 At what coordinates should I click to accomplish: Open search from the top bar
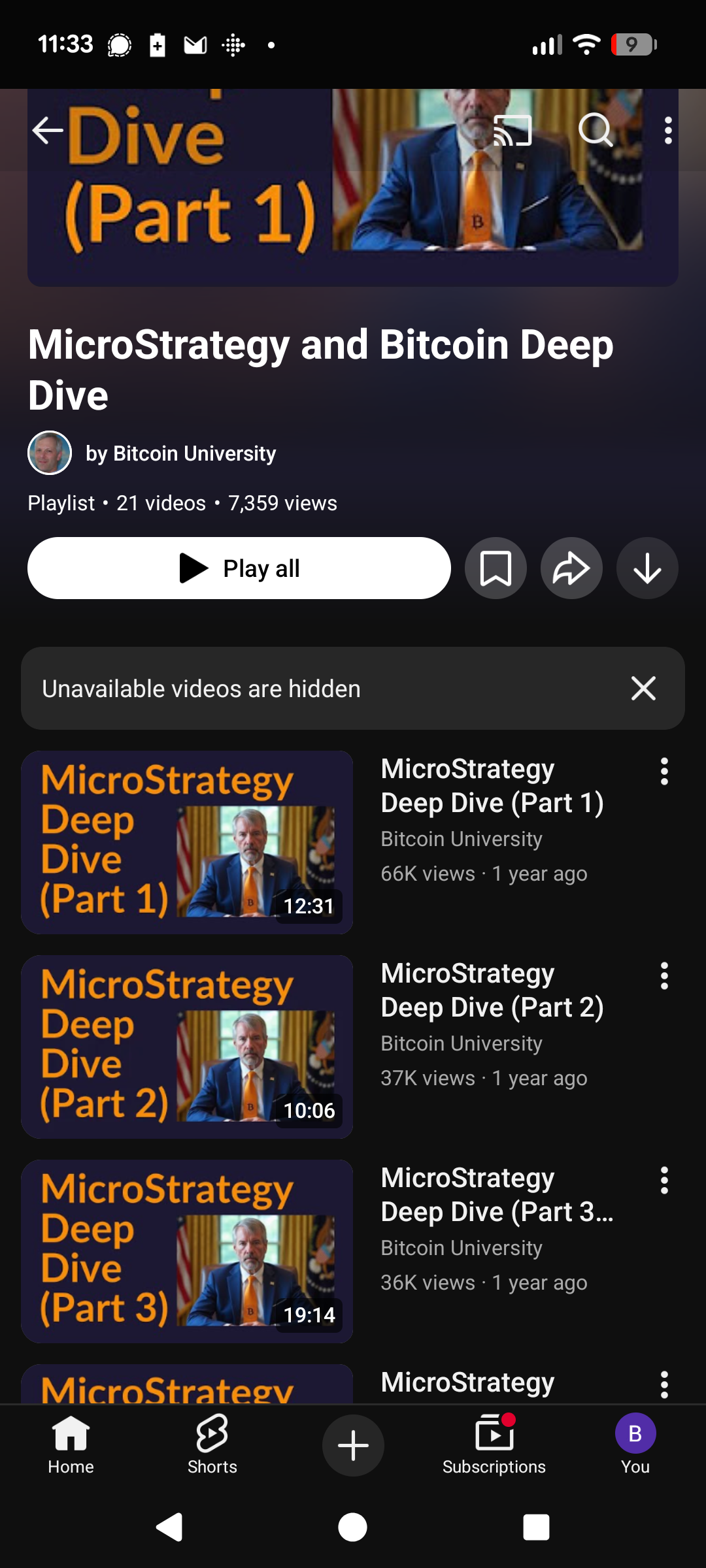[596, 131]
